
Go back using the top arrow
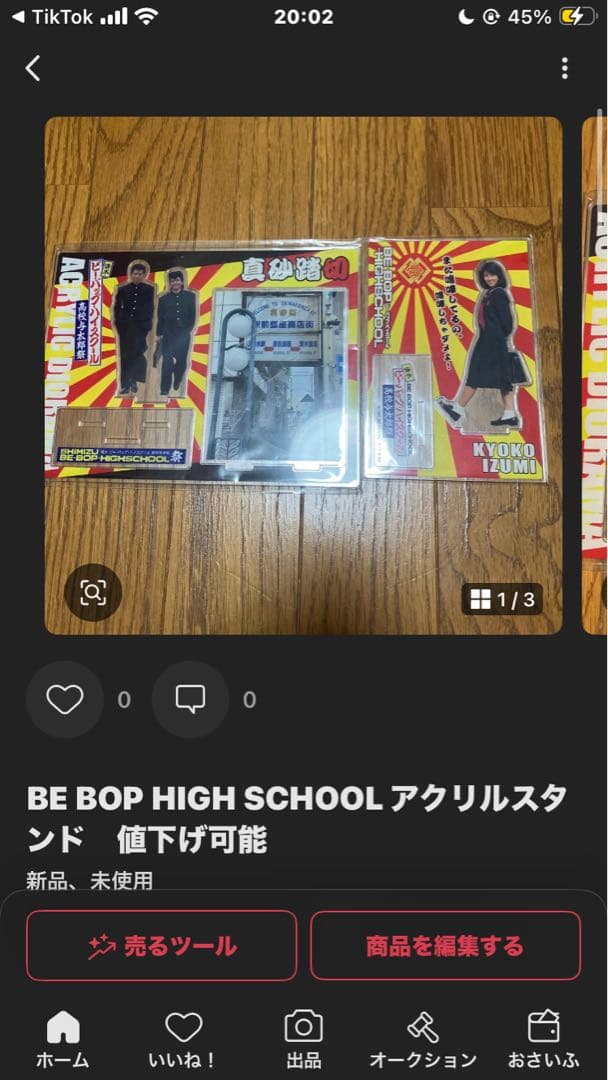pos(33,68)
